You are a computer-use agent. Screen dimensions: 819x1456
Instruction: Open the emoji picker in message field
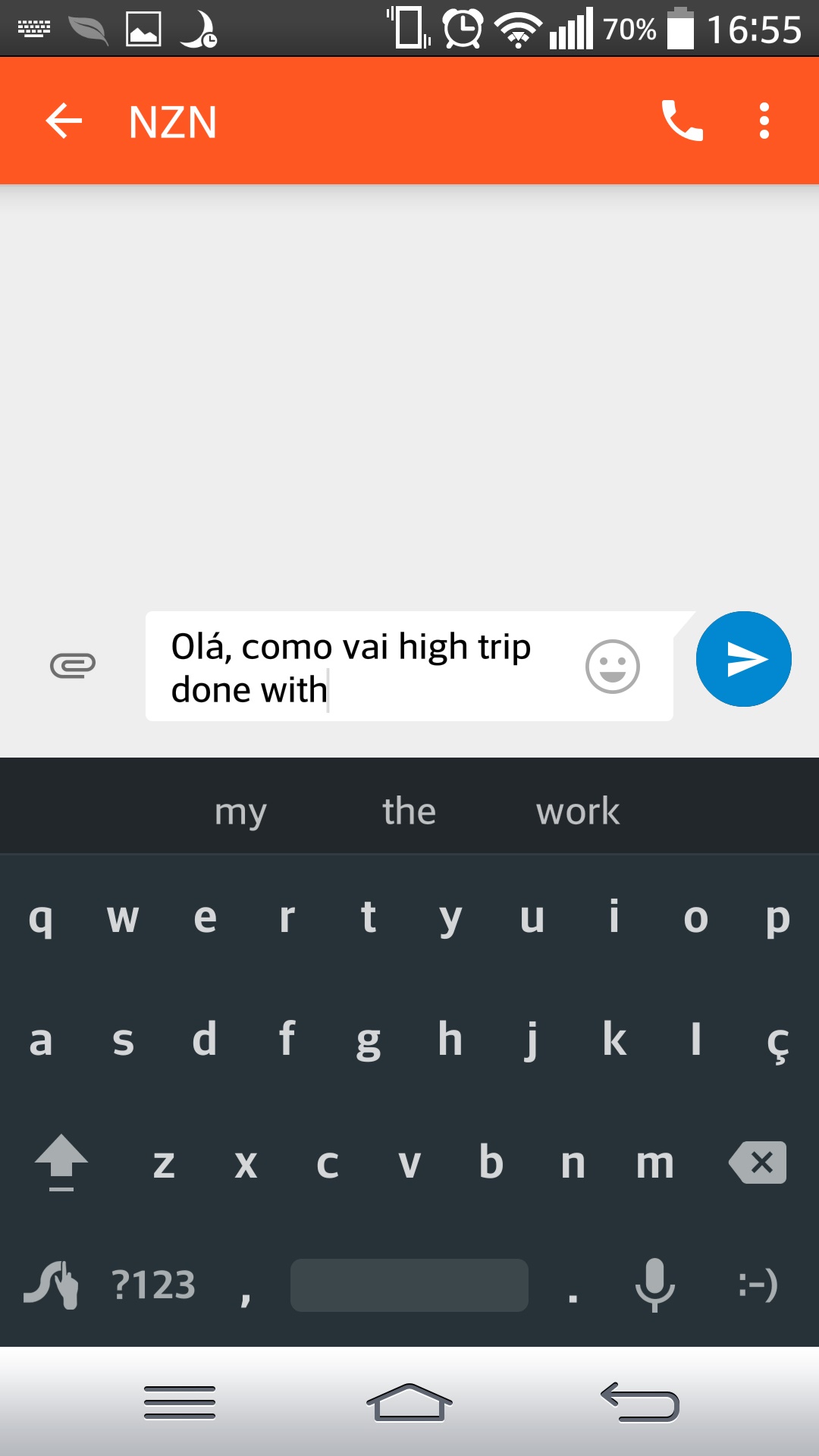pos(613,667)
